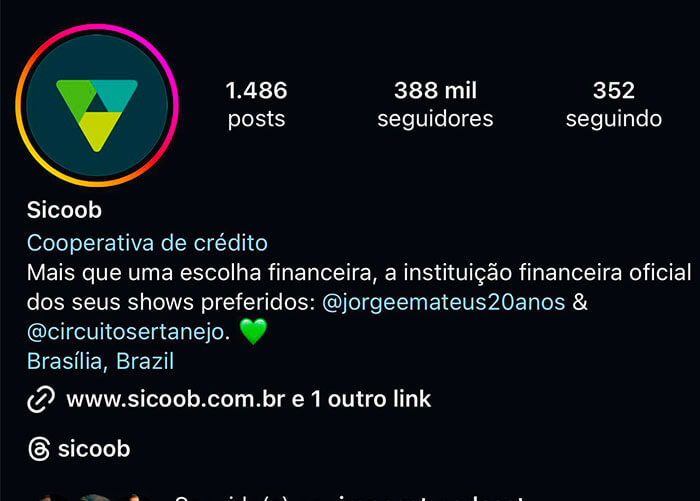Open the @jorgeemateus20anos mention
The image size is (700, 501).
(x=444, y=301)
